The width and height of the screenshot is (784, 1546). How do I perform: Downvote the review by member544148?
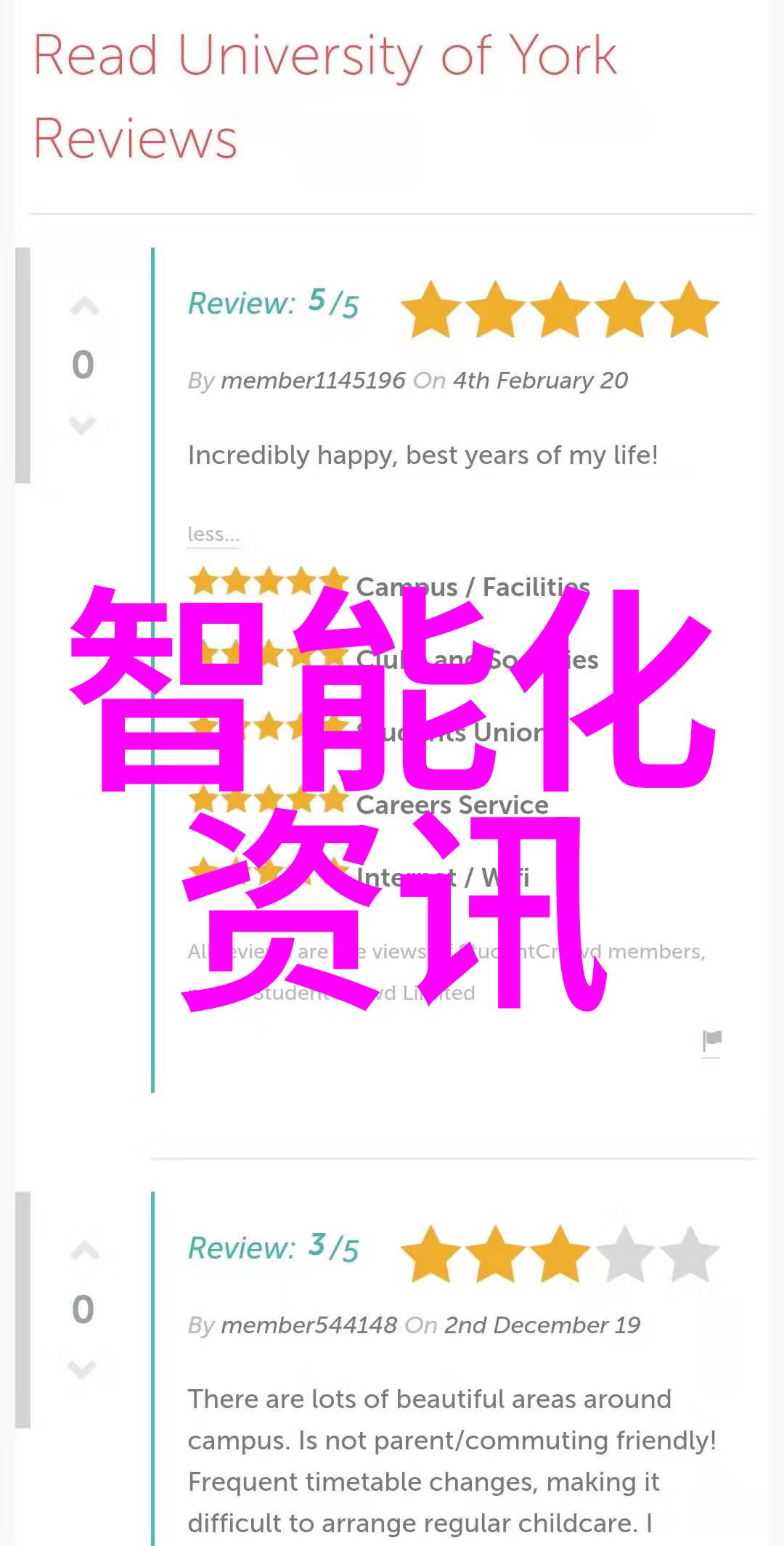click(x=83, y=1369)
